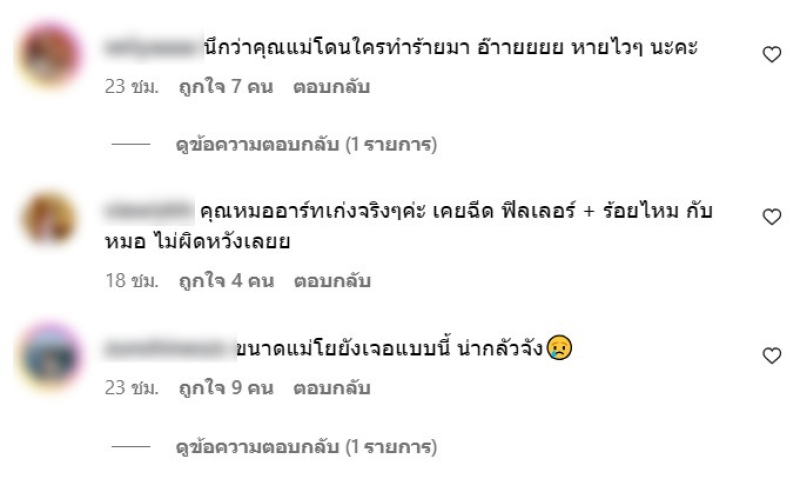Image resolution: width=800 pixels, height=492 pixels.
Task: Expand replies under the "ขนาดแม่โย" comment
Action: click(x=306, y=445)
